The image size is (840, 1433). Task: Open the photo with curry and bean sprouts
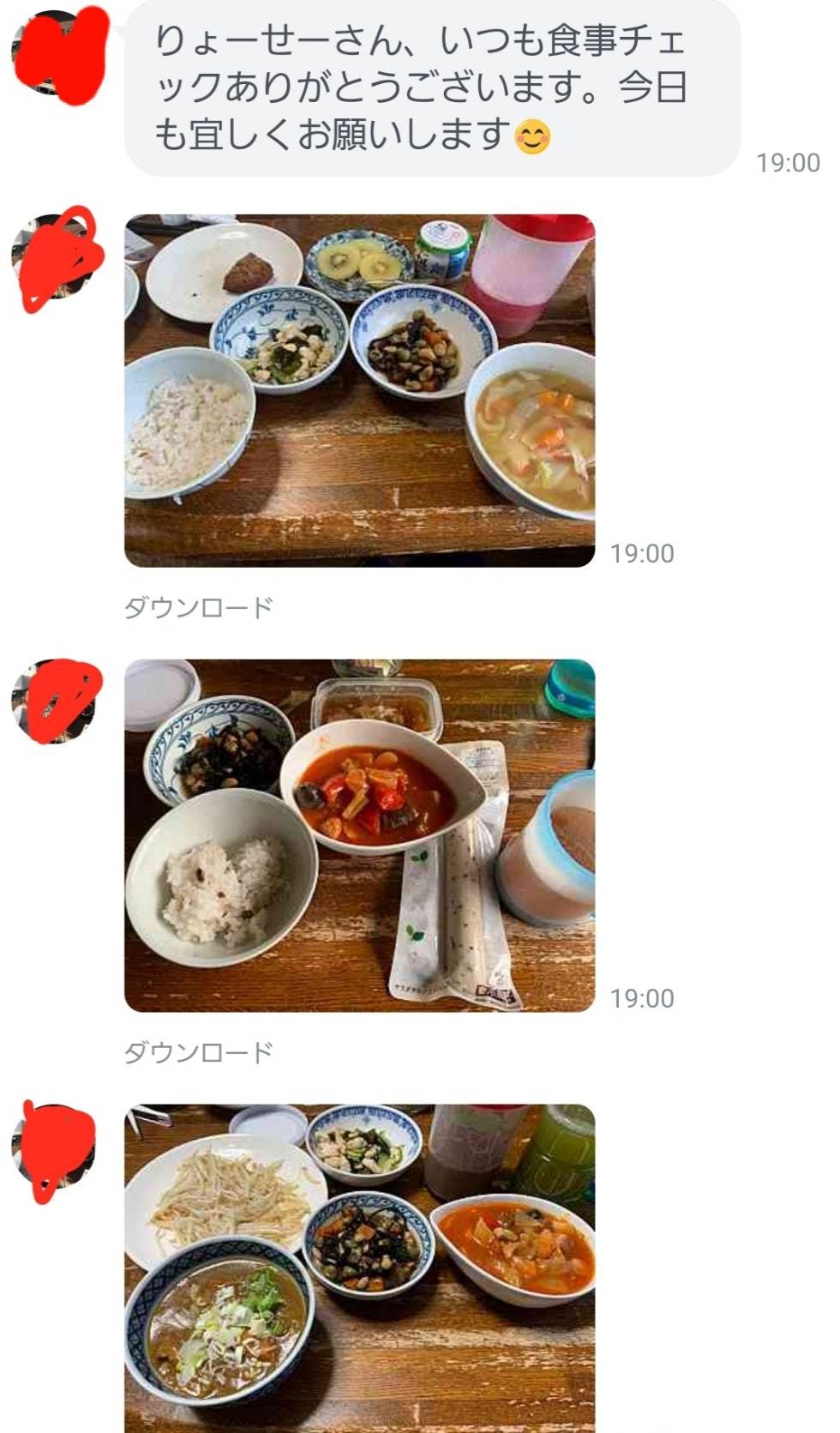(x=359, y=1269)
